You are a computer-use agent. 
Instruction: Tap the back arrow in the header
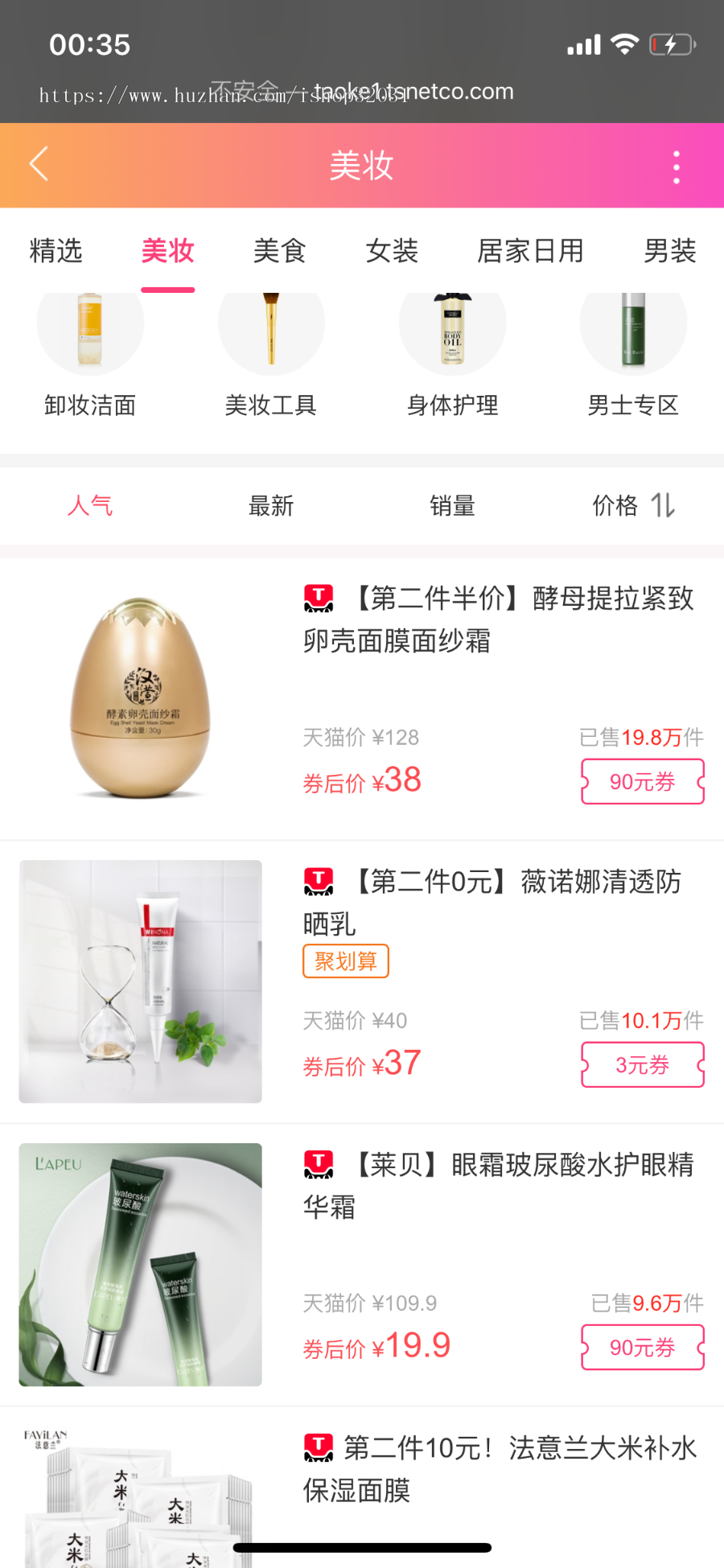coord(38,163)
